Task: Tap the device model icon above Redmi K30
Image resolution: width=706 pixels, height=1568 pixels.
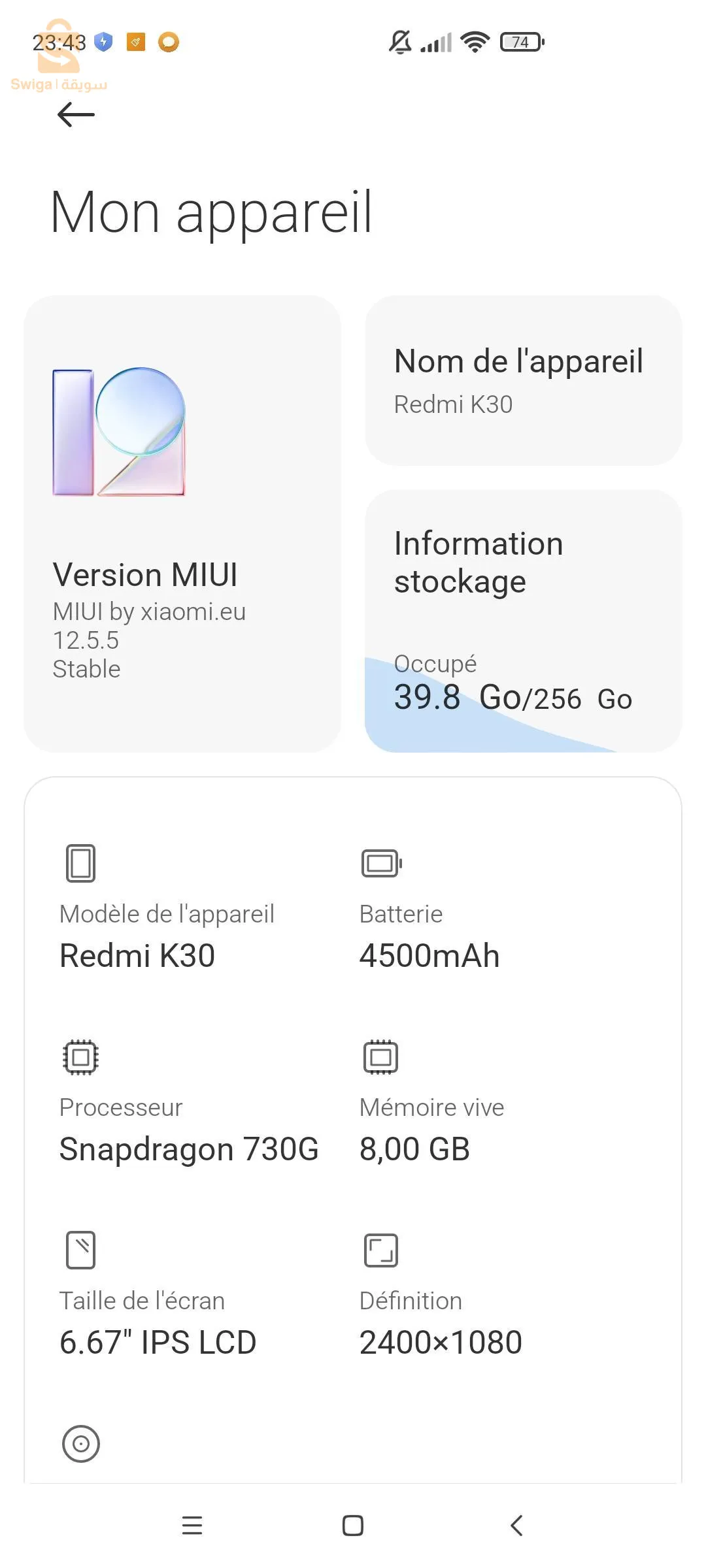Action: click(80, 862)
